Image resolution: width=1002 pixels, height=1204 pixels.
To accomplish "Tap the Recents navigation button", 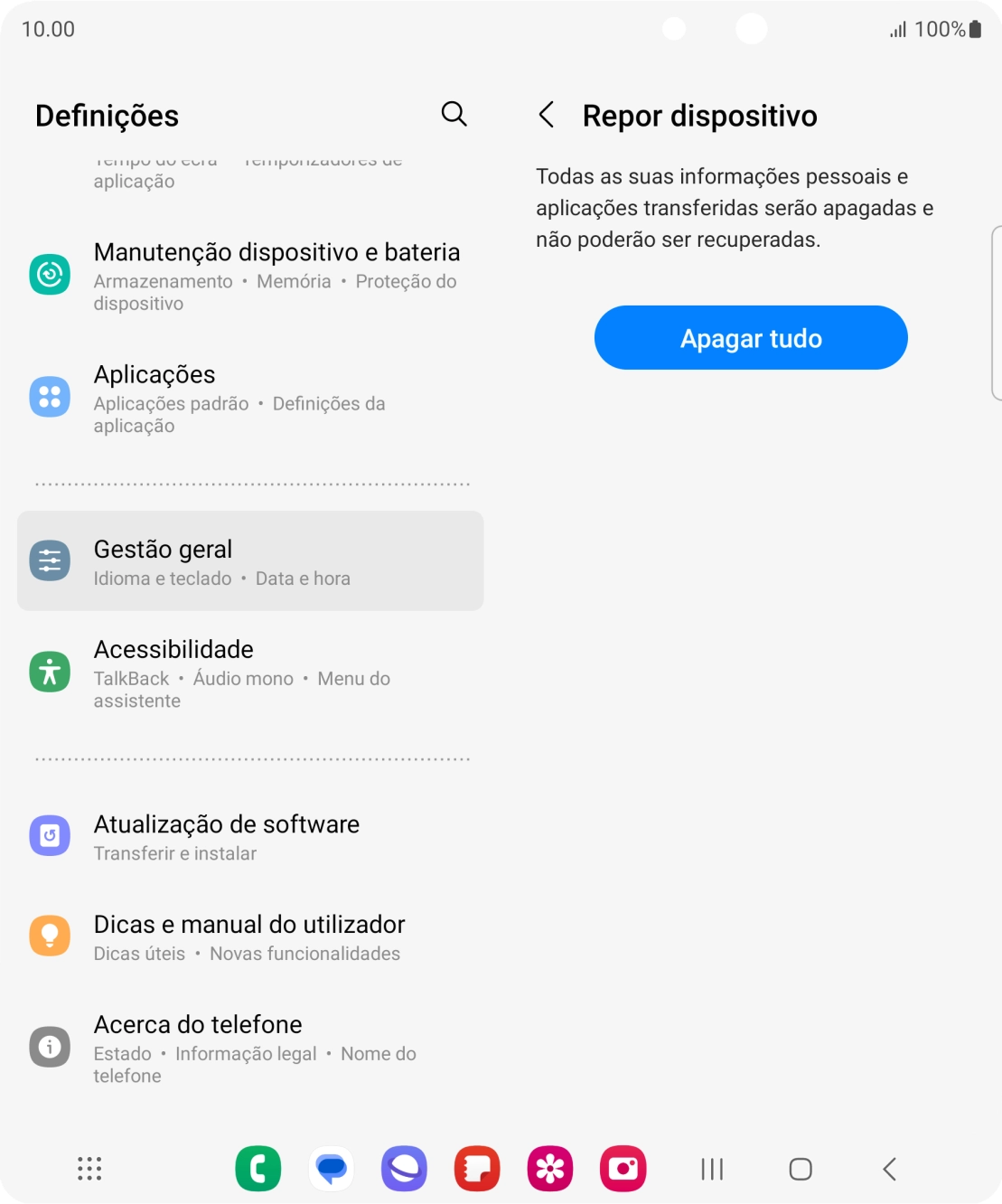I will coord(711,1168).
